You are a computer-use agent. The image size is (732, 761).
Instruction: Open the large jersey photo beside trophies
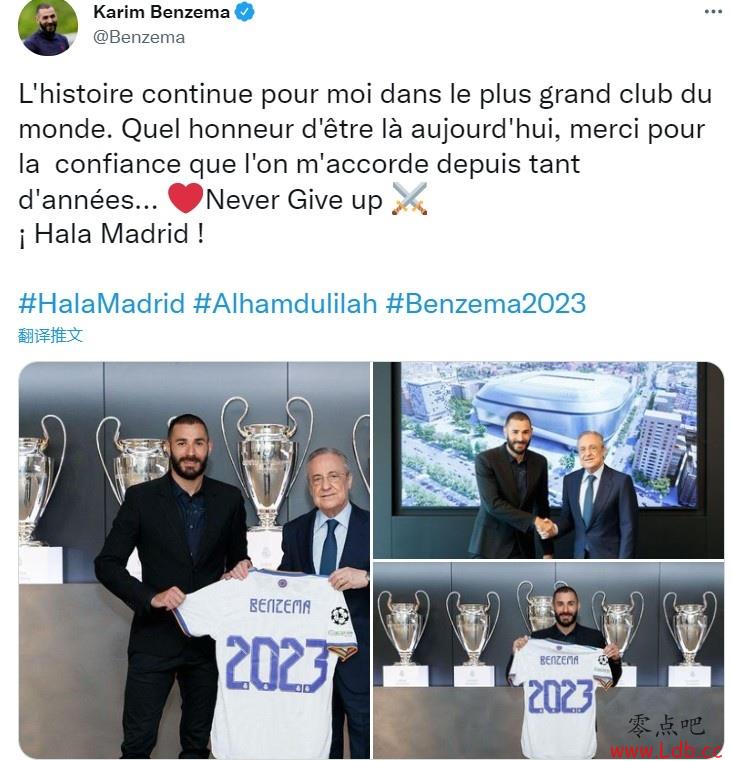point(194,559)
